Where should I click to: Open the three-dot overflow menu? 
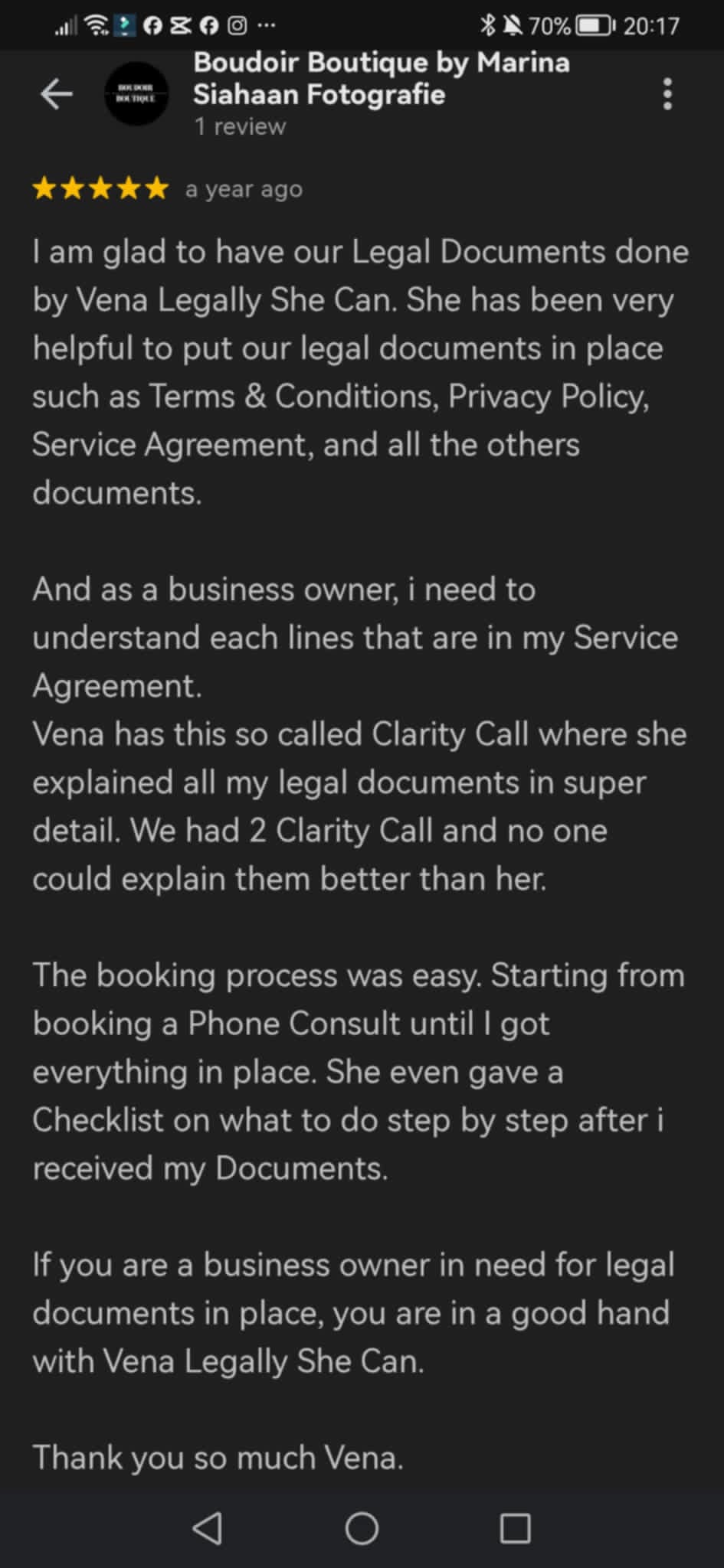tap(667, 94)
